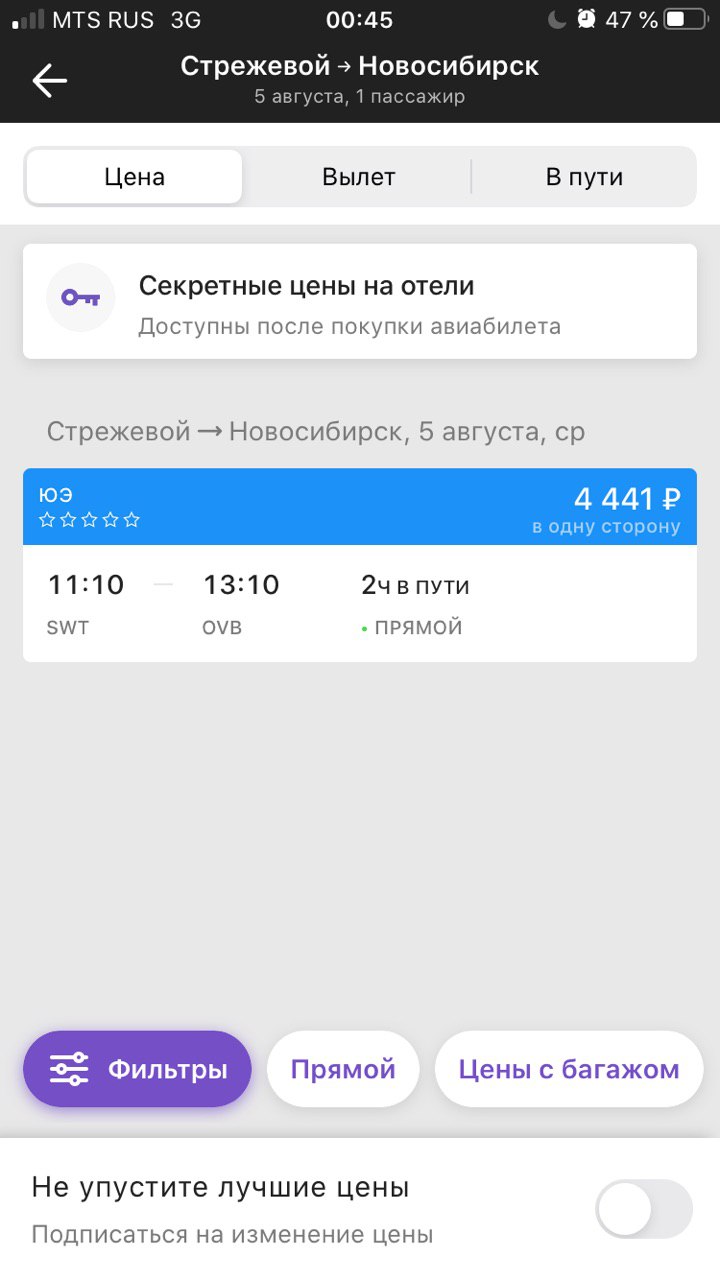Enable price change subscription toggle
This screenshot has width=720, height=1280.
point(644,1209)
